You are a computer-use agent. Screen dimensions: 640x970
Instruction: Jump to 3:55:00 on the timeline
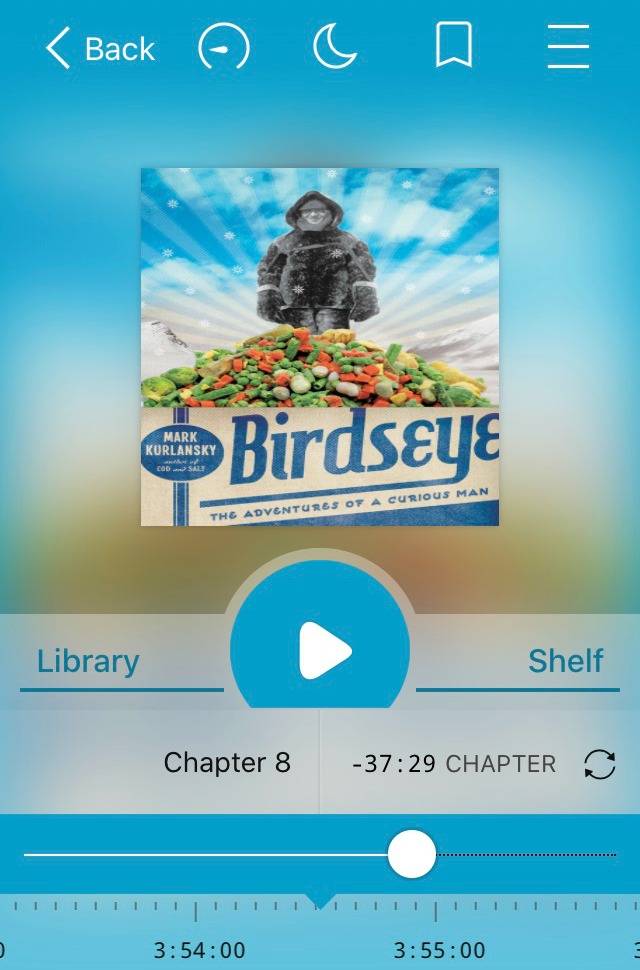[x=436, y=912]
